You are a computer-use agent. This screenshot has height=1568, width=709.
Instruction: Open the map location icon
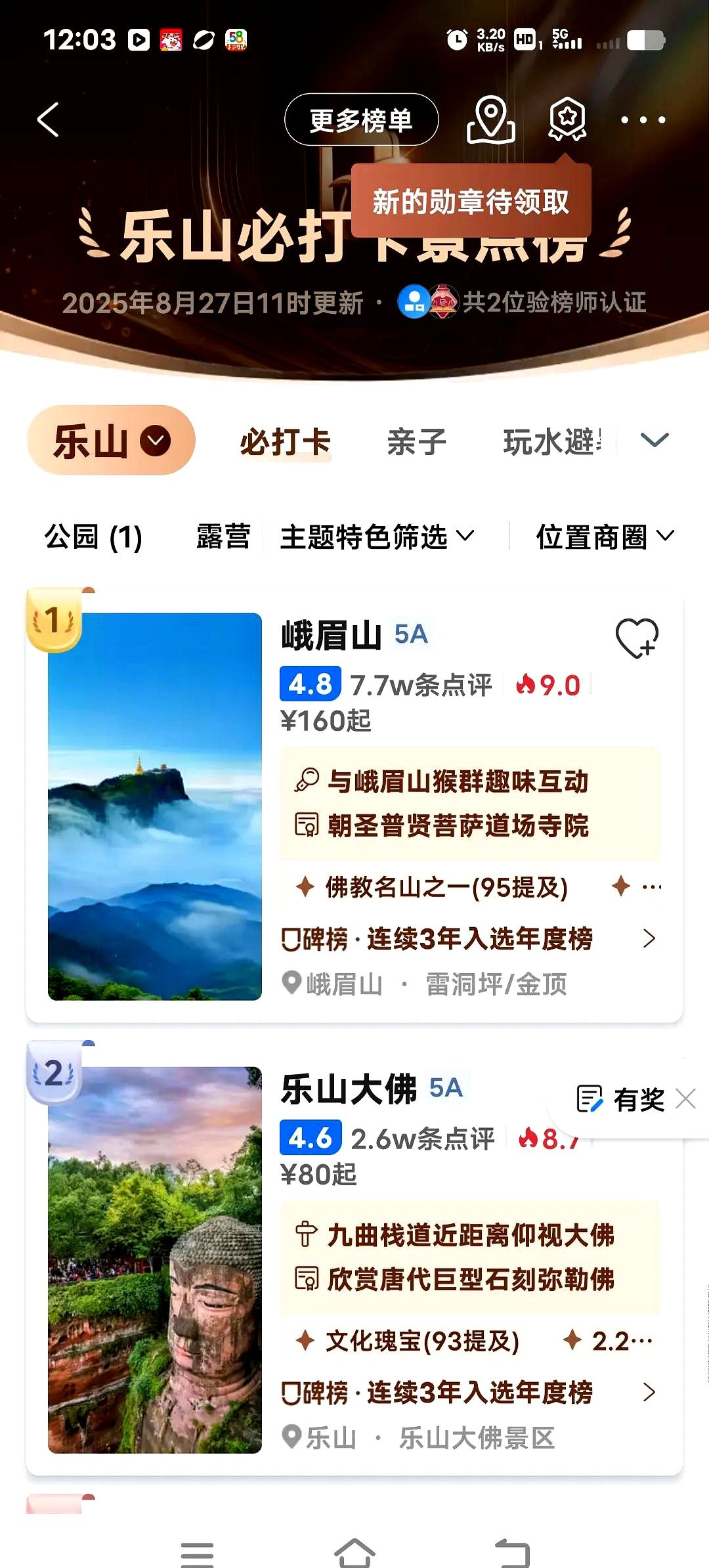tap(490, 120)
